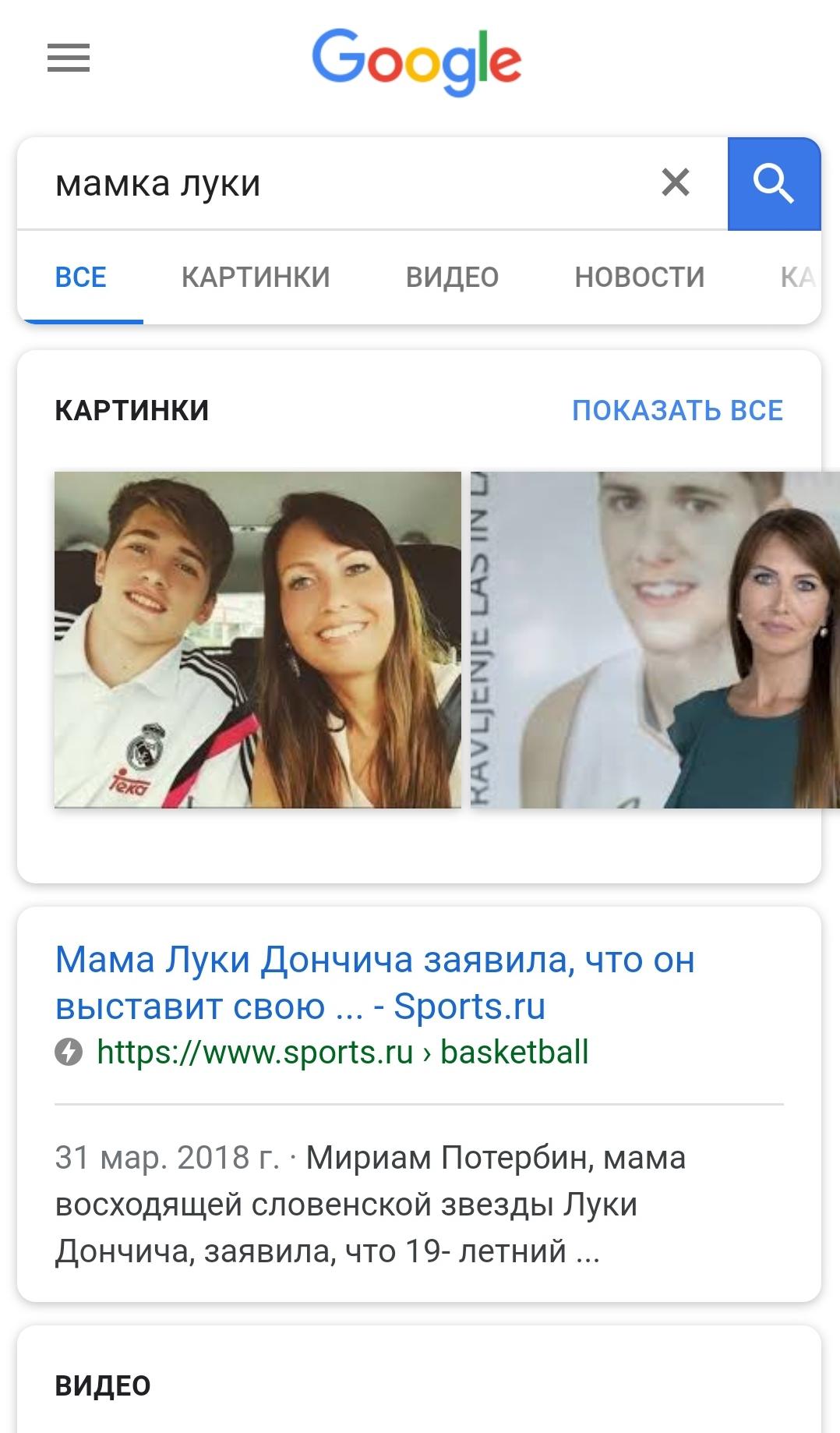840x1433 pixels.
Task: Tap ПОКАЗАТЬ ВСЕ for images
Action: (x=678, y=411)
